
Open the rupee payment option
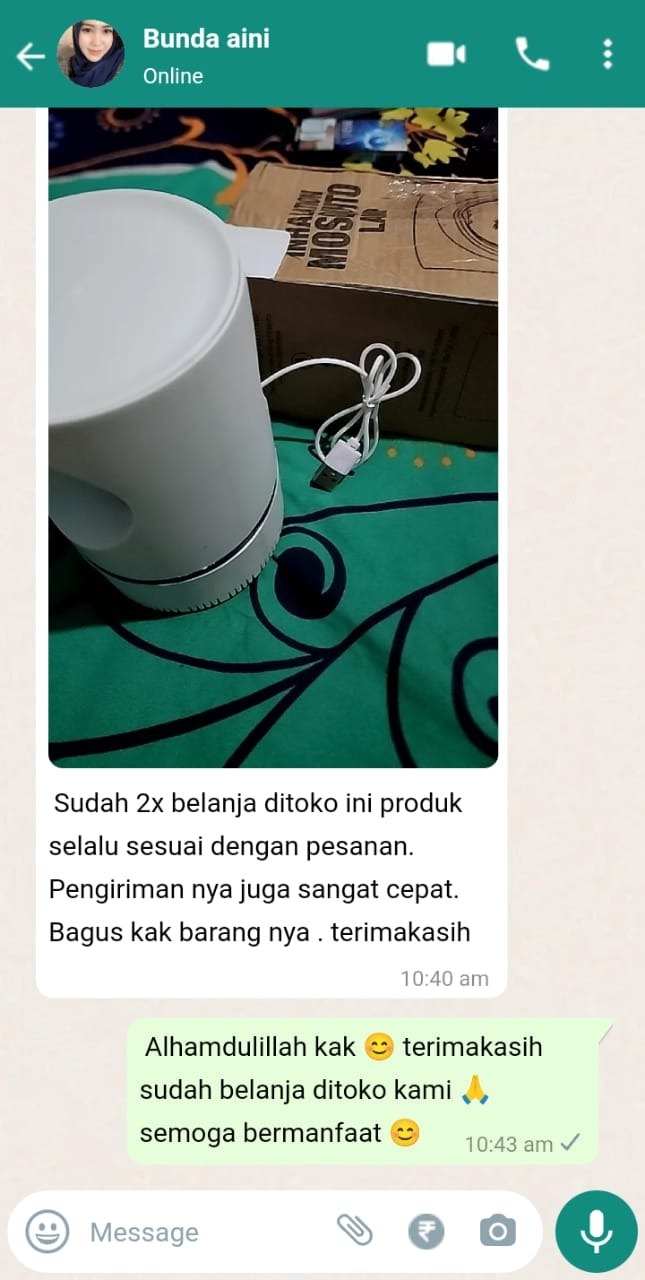pyautogui.click(x=426, y=1232)
